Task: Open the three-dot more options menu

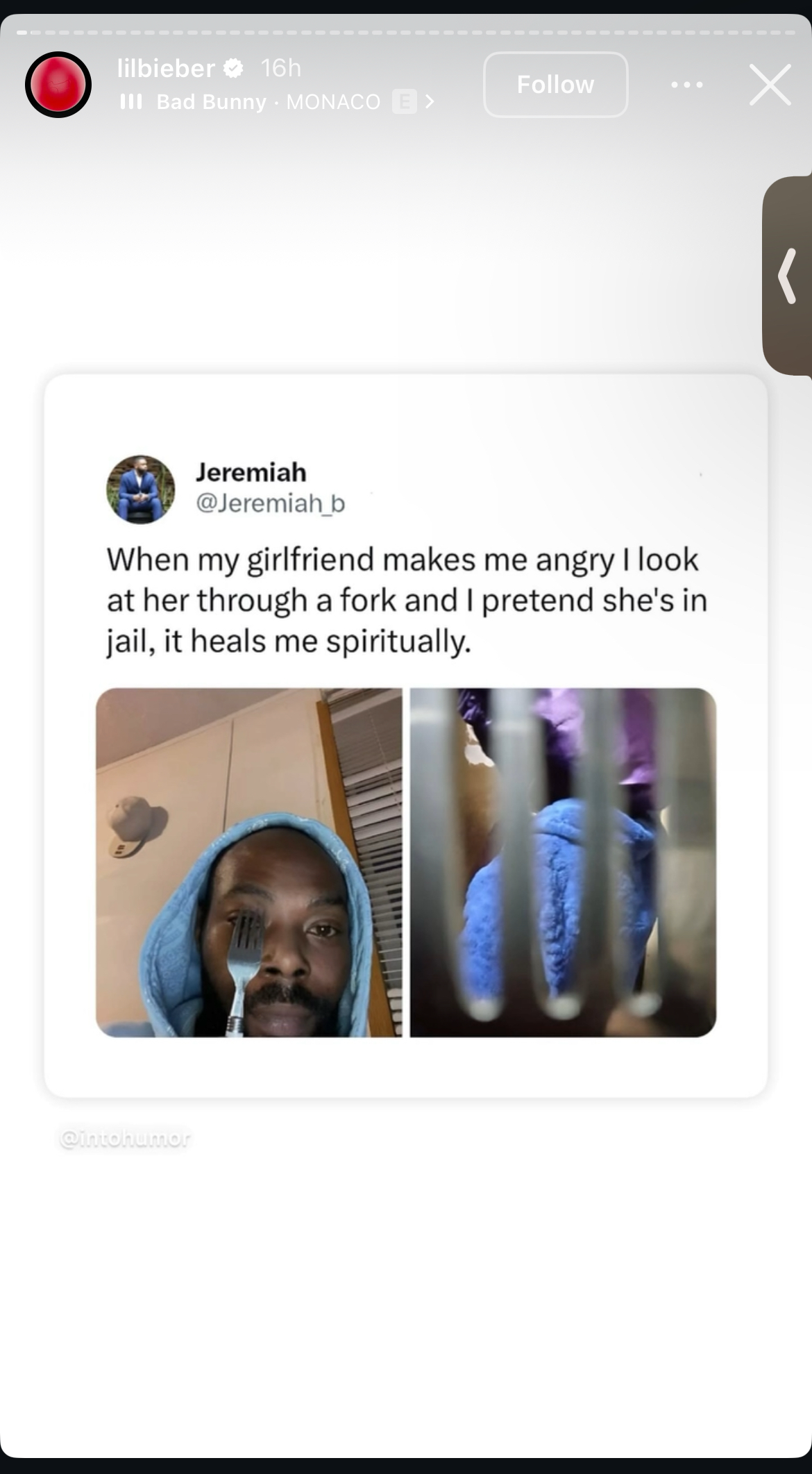Action: pos(687,85)
